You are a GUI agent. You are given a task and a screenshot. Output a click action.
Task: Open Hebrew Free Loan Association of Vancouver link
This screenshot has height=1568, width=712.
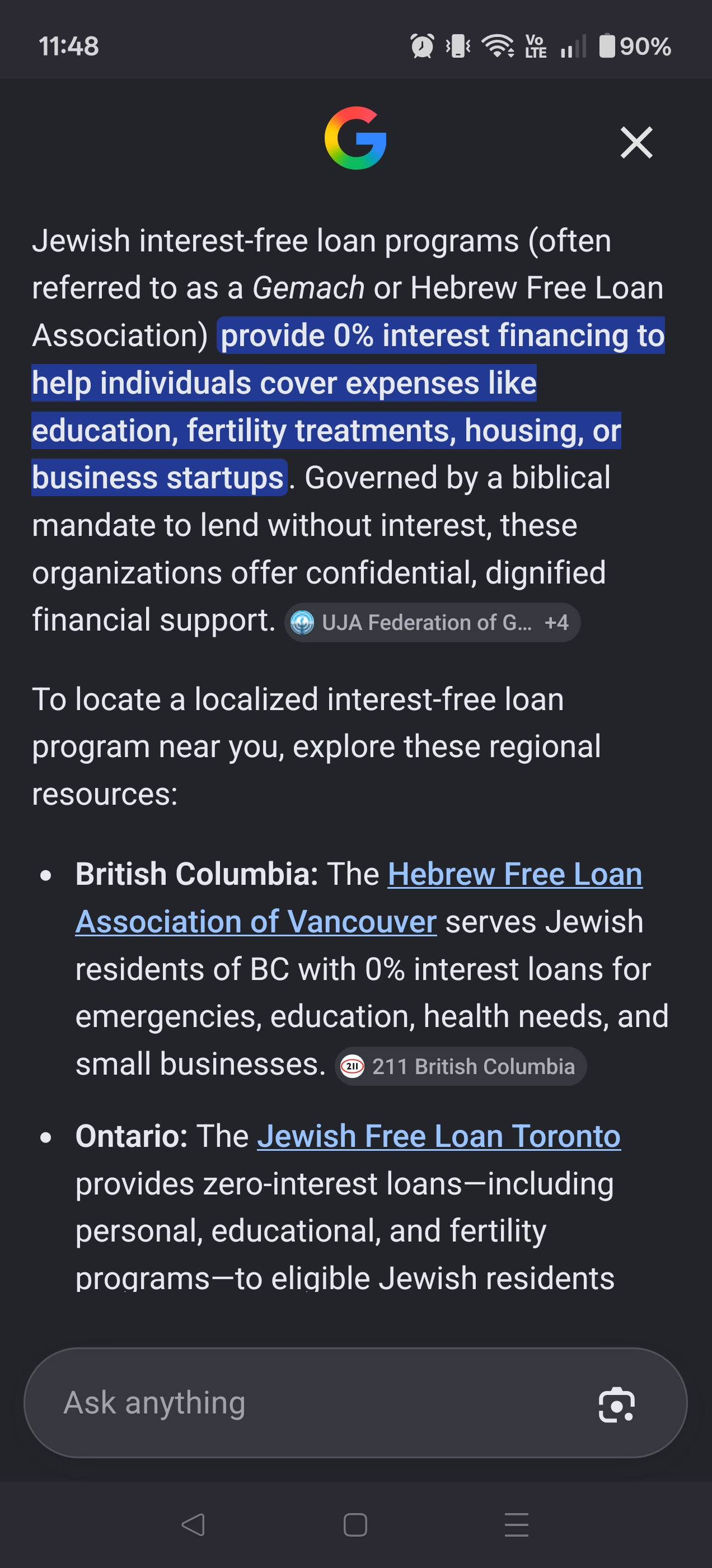pyautogui.click(x=359, y=898)
